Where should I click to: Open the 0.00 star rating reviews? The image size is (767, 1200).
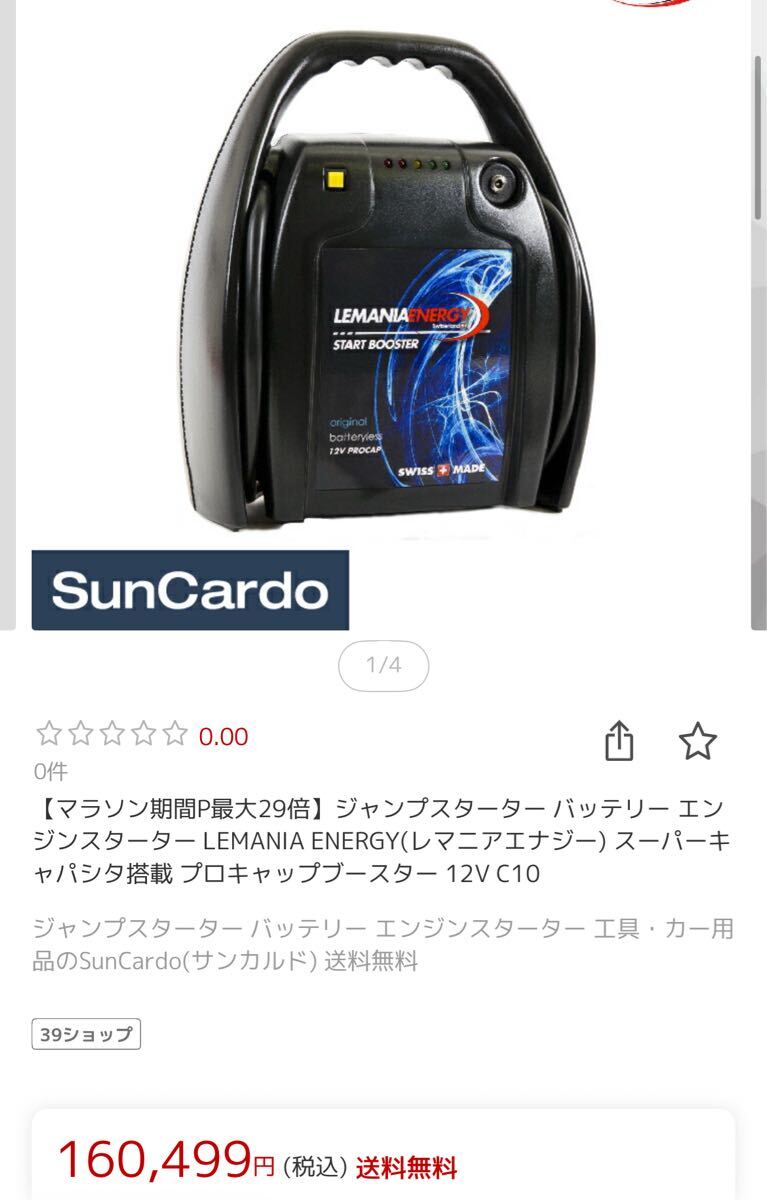(x=142, y=736)
